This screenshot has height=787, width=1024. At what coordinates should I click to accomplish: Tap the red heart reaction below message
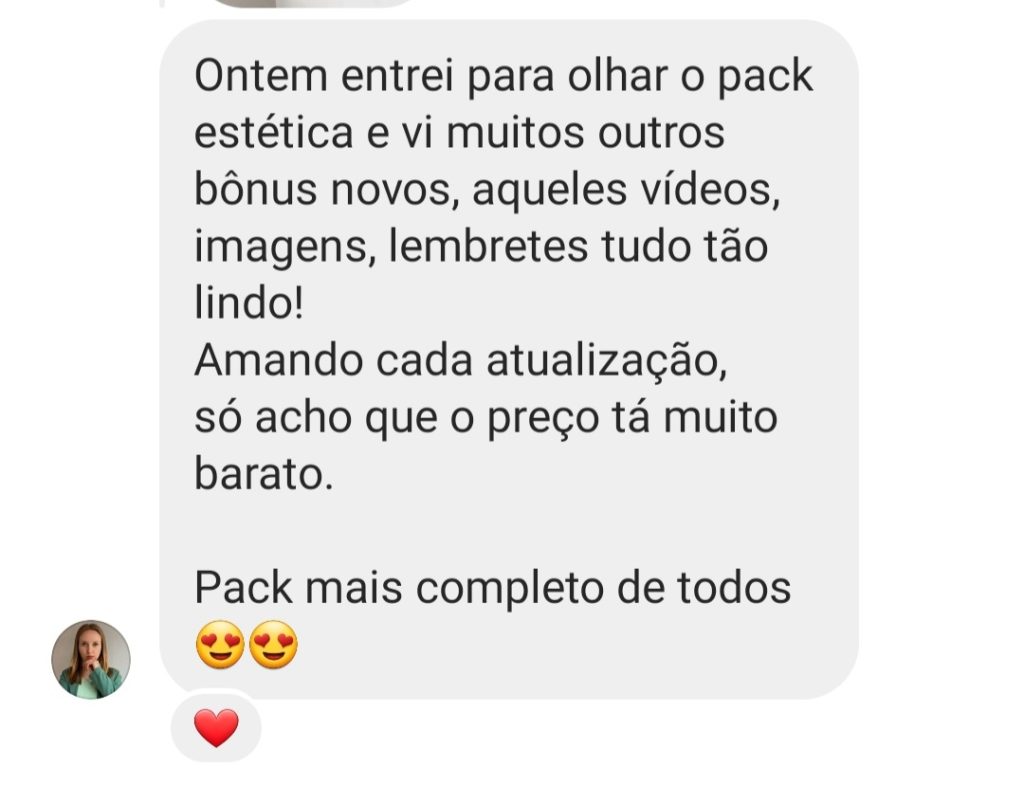[x=216, y=728]
